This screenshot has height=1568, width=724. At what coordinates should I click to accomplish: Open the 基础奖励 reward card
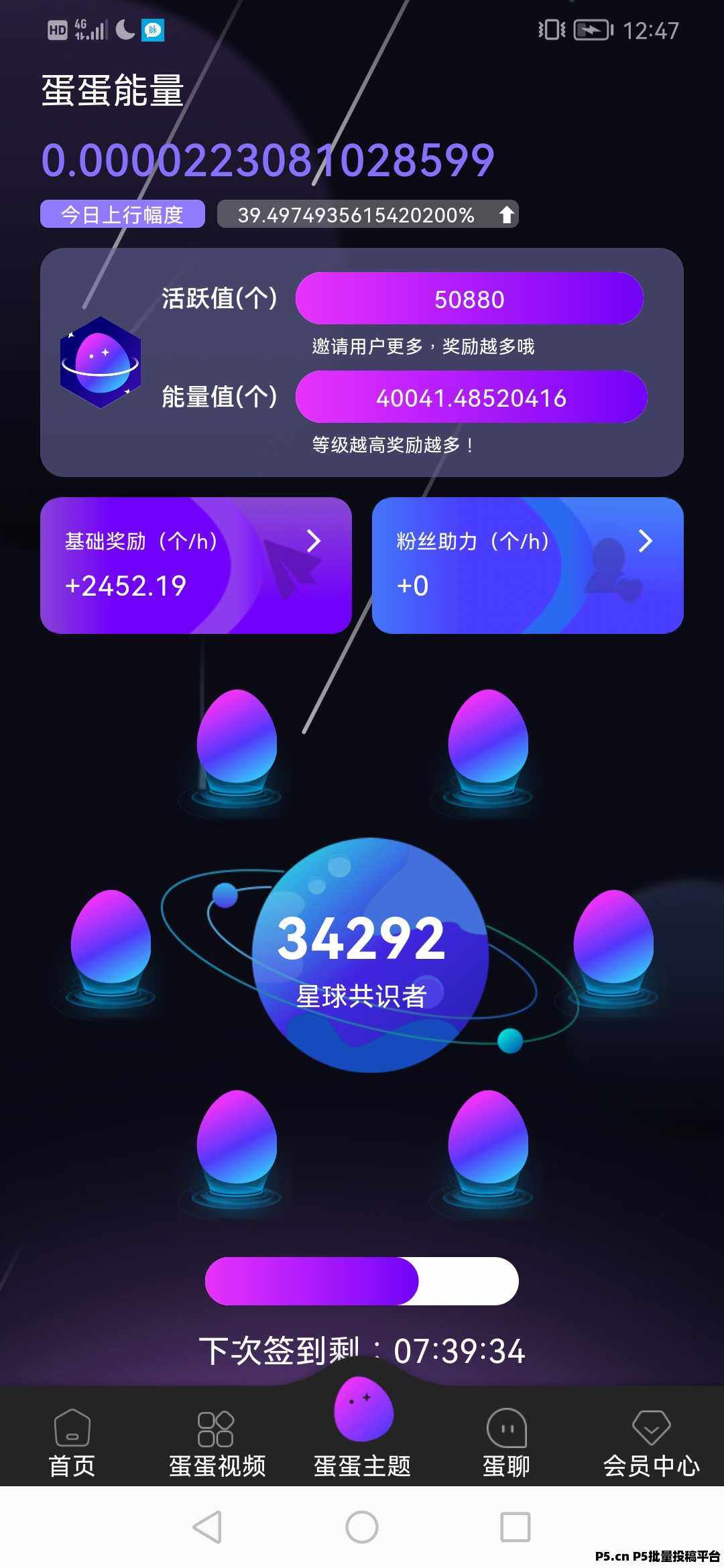point(196,565)
